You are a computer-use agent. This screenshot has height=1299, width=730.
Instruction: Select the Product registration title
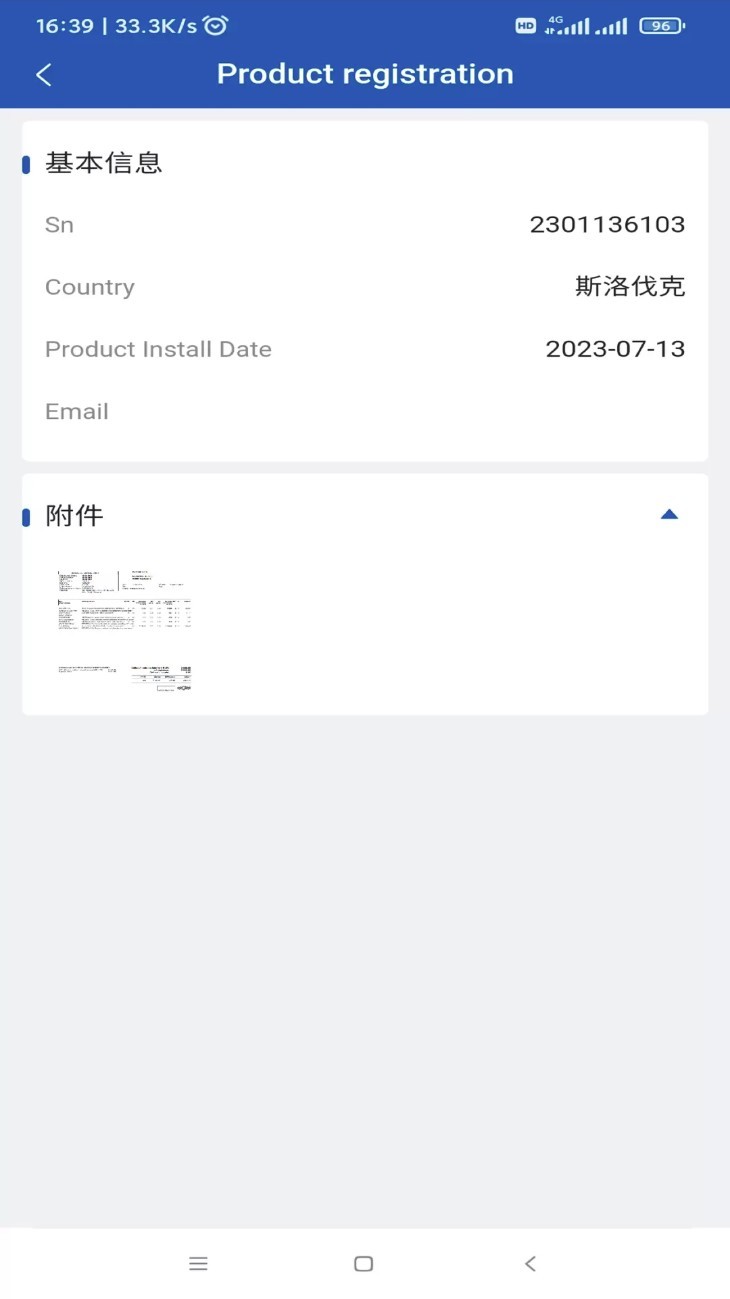[x=365, y=73]
